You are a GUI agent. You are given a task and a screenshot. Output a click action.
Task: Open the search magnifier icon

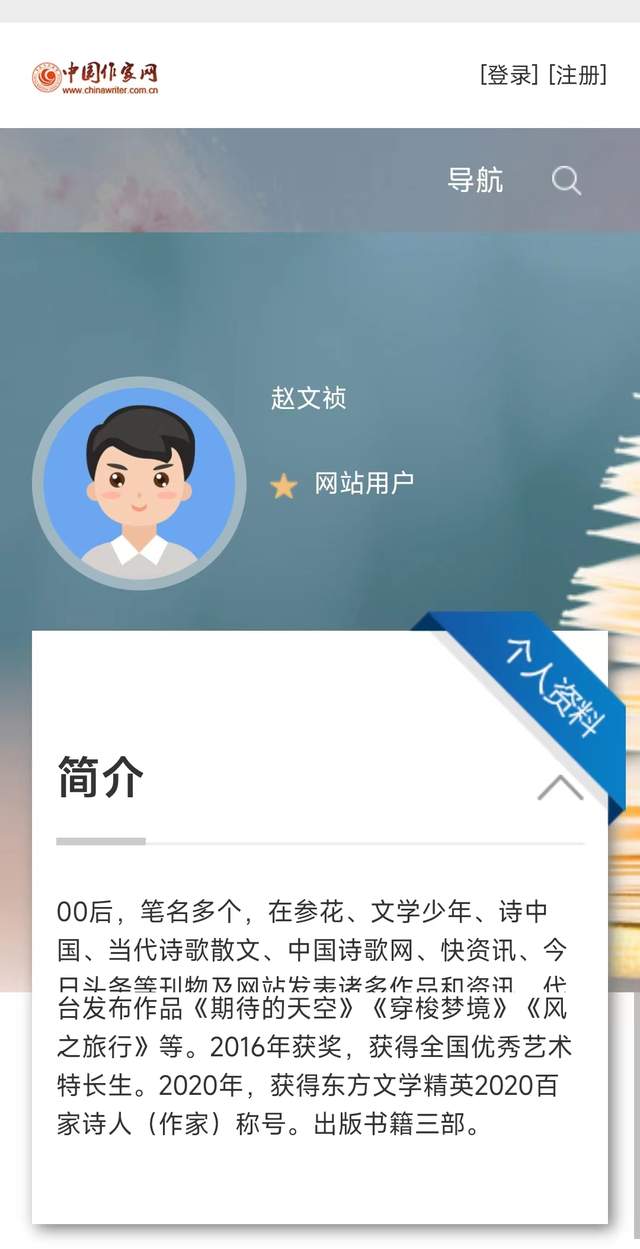coord(566,181)
